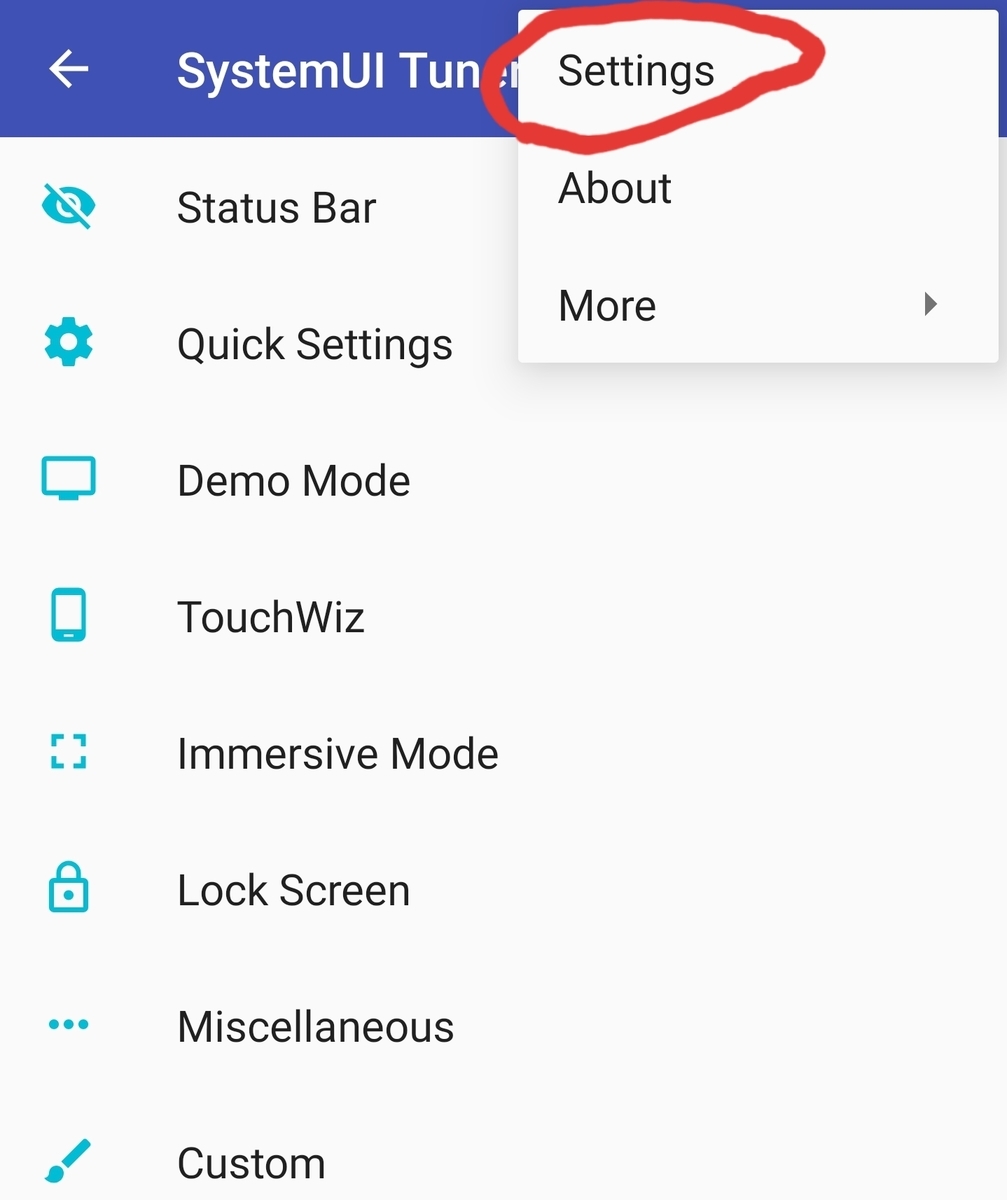The height and width of the screenshot is (1200, 1007).
Task: Click the crossed-eye Status Bar icon
Action: coord(67,206)
